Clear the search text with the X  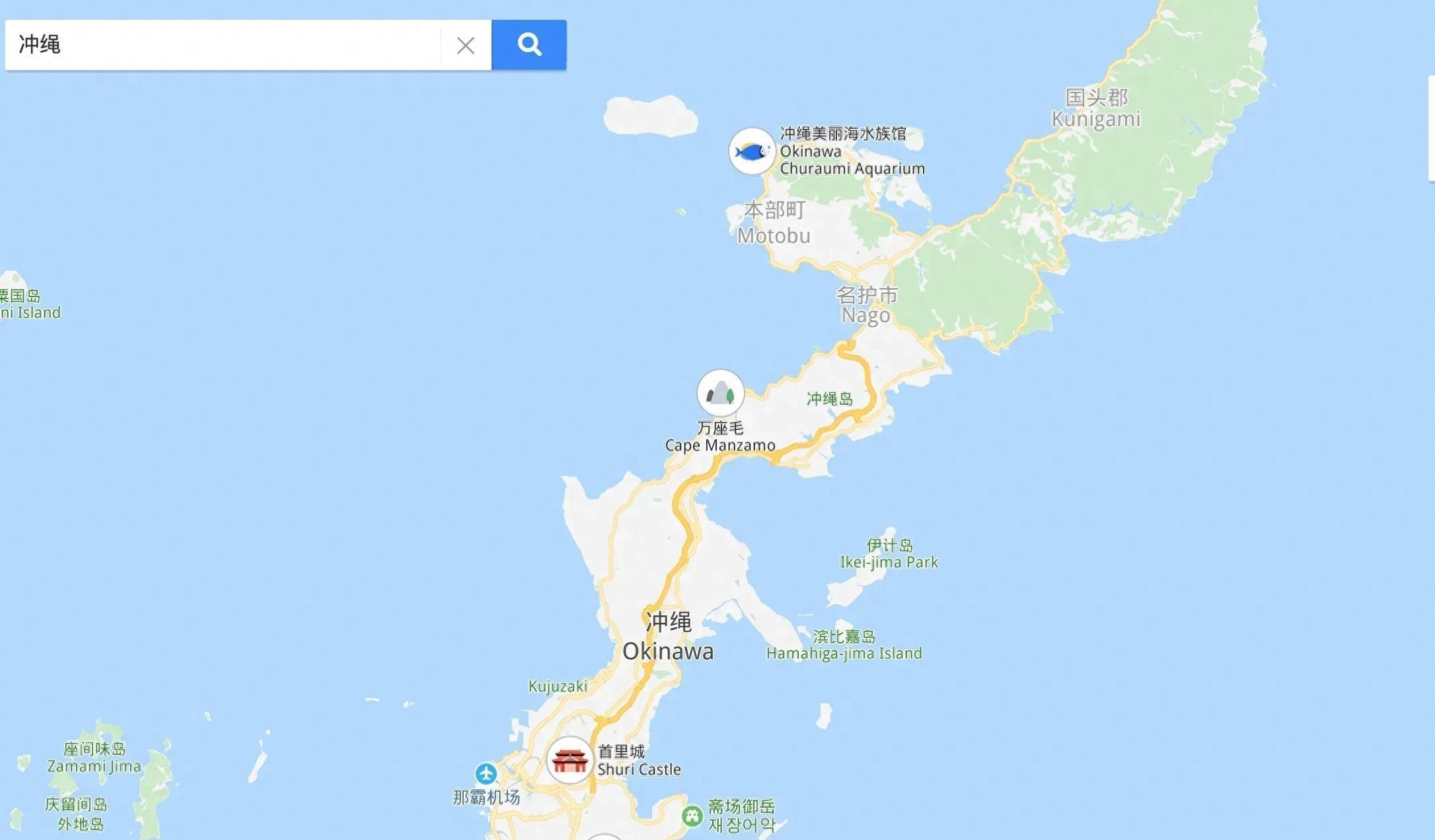point(466,46)
